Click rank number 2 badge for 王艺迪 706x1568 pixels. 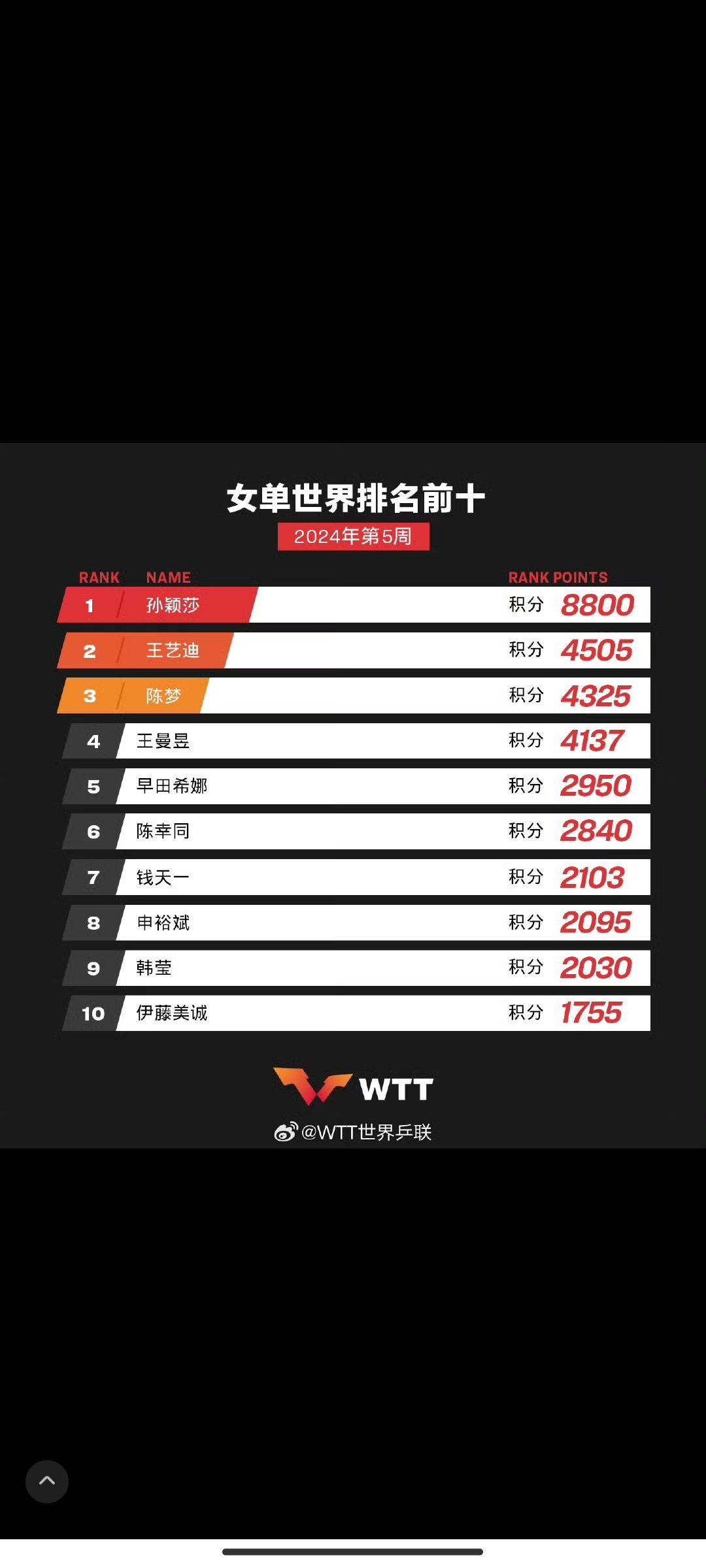pyautogui.click(x=92, y=651)
